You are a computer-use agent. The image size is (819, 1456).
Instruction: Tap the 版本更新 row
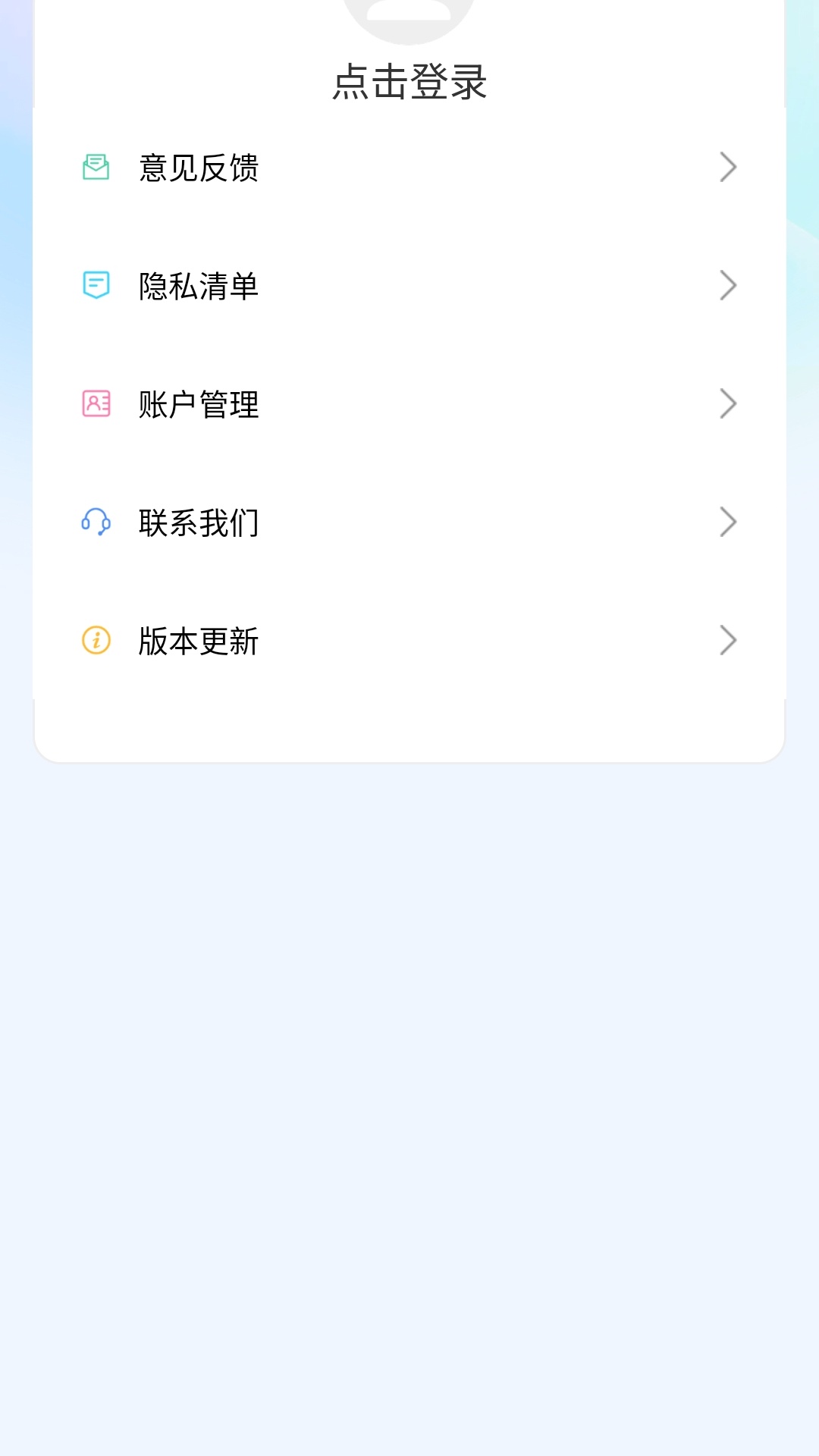tap(409, 642)
